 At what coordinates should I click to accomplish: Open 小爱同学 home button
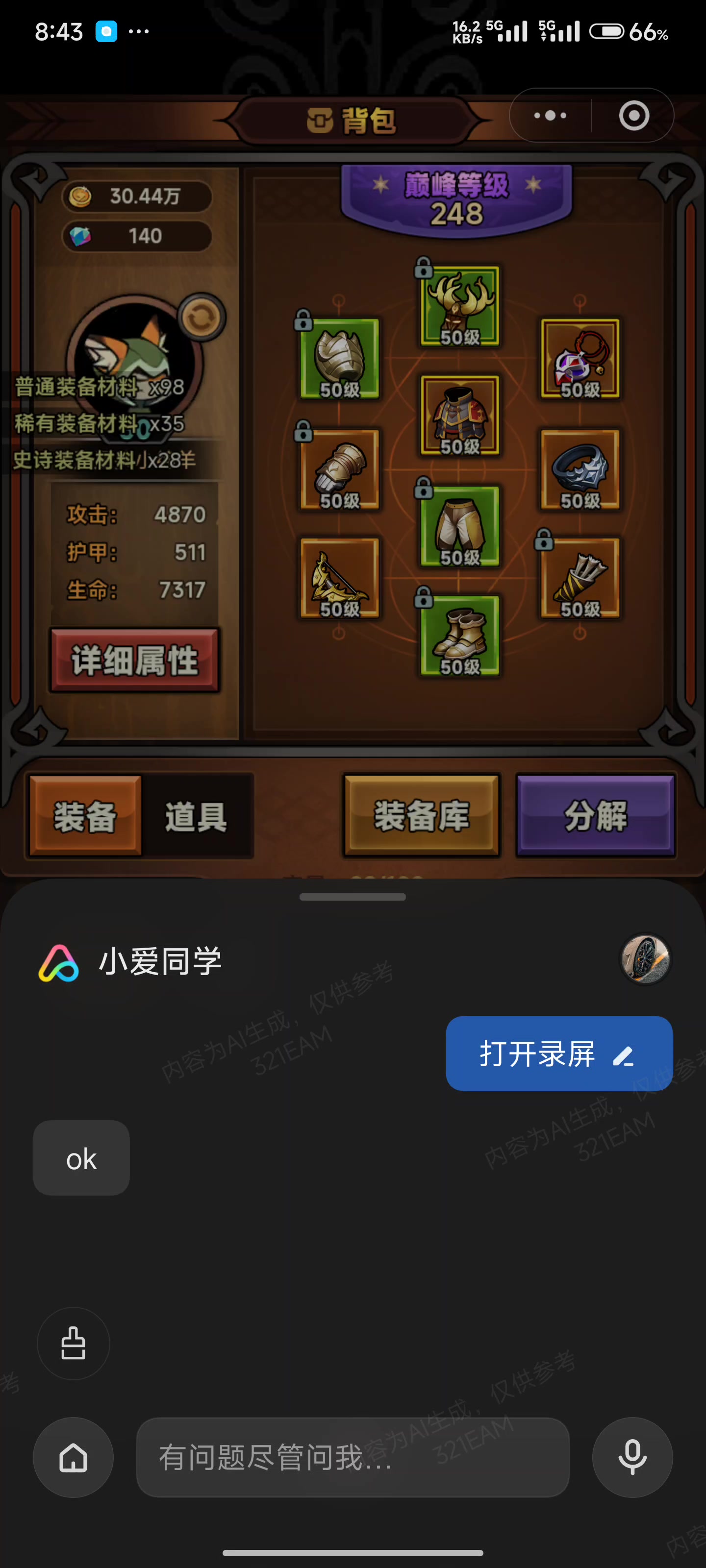click(73, 1457)
